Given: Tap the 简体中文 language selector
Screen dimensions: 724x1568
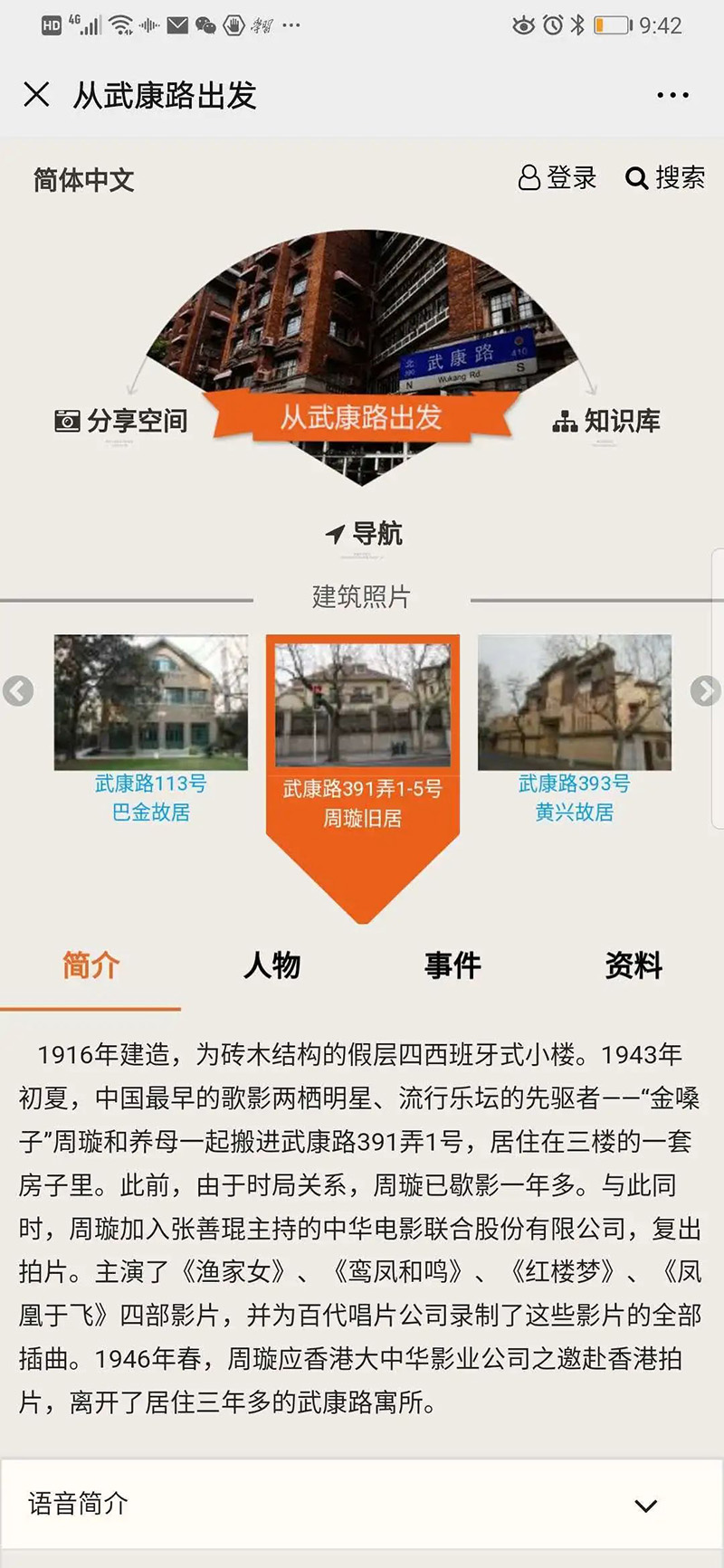Looking at the screenshot, I should coord(84,180).
